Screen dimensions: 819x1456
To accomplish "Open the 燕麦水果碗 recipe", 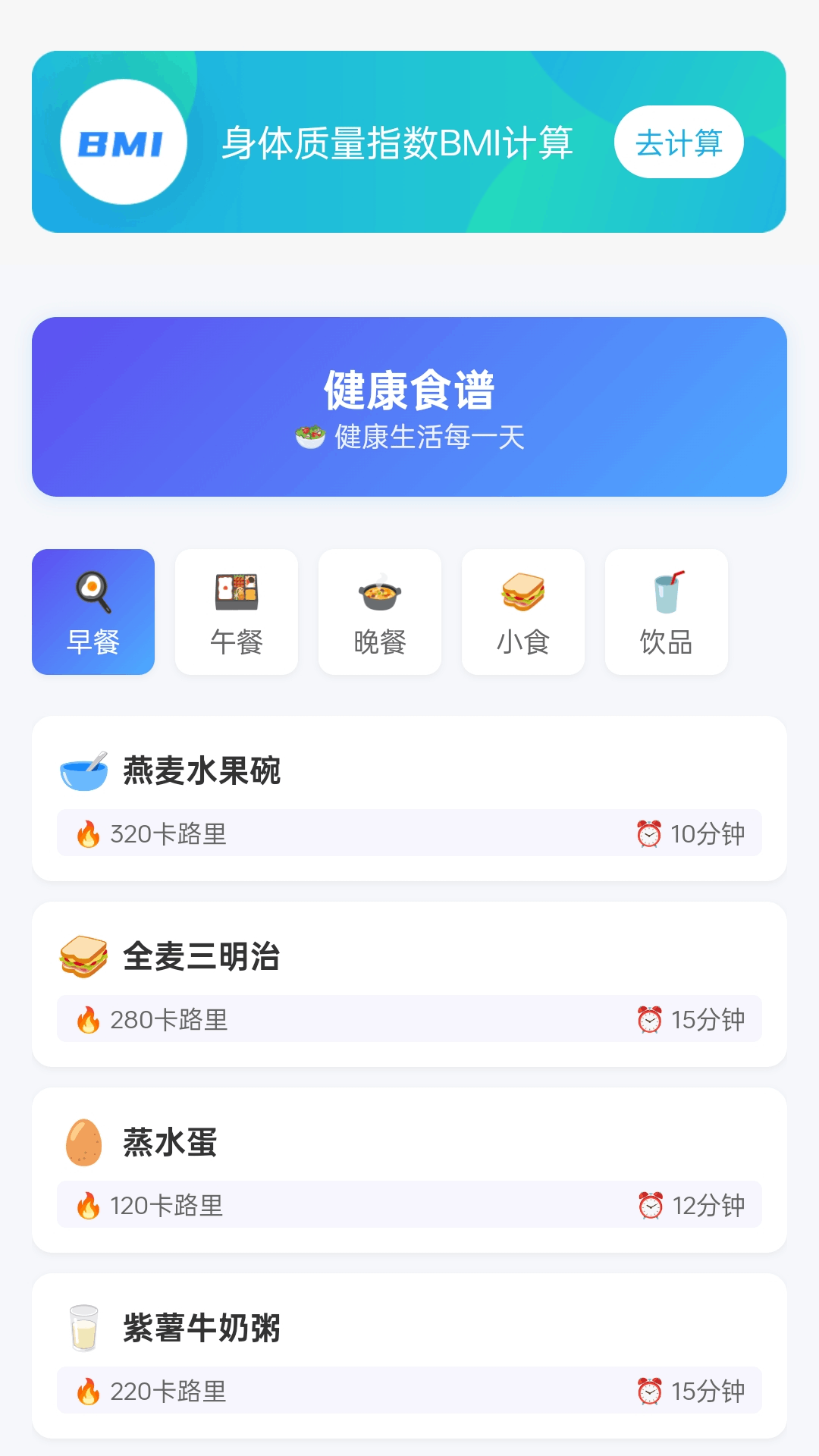I will 409,798.
